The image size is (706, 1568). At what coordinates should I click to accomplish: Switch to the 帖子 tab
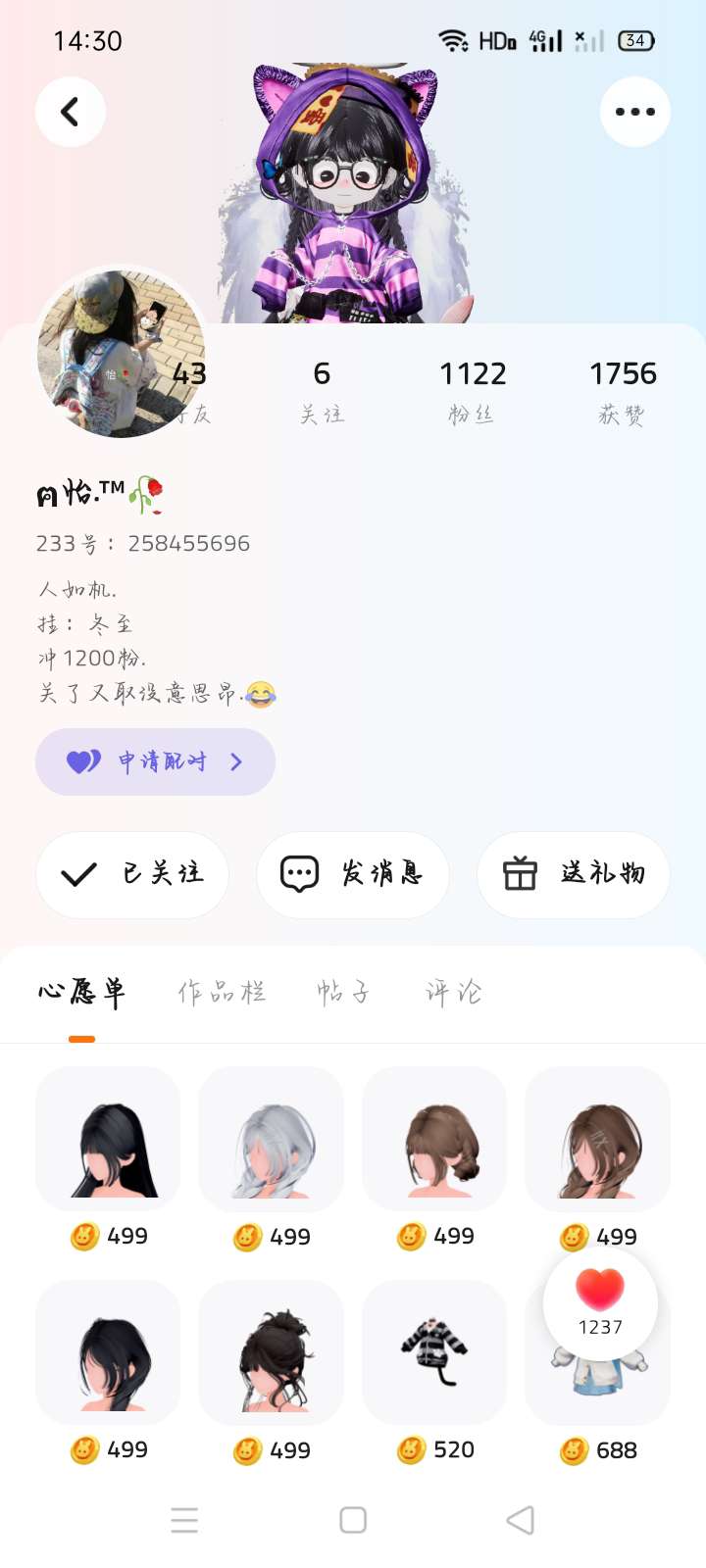click(x=343, y=993)
